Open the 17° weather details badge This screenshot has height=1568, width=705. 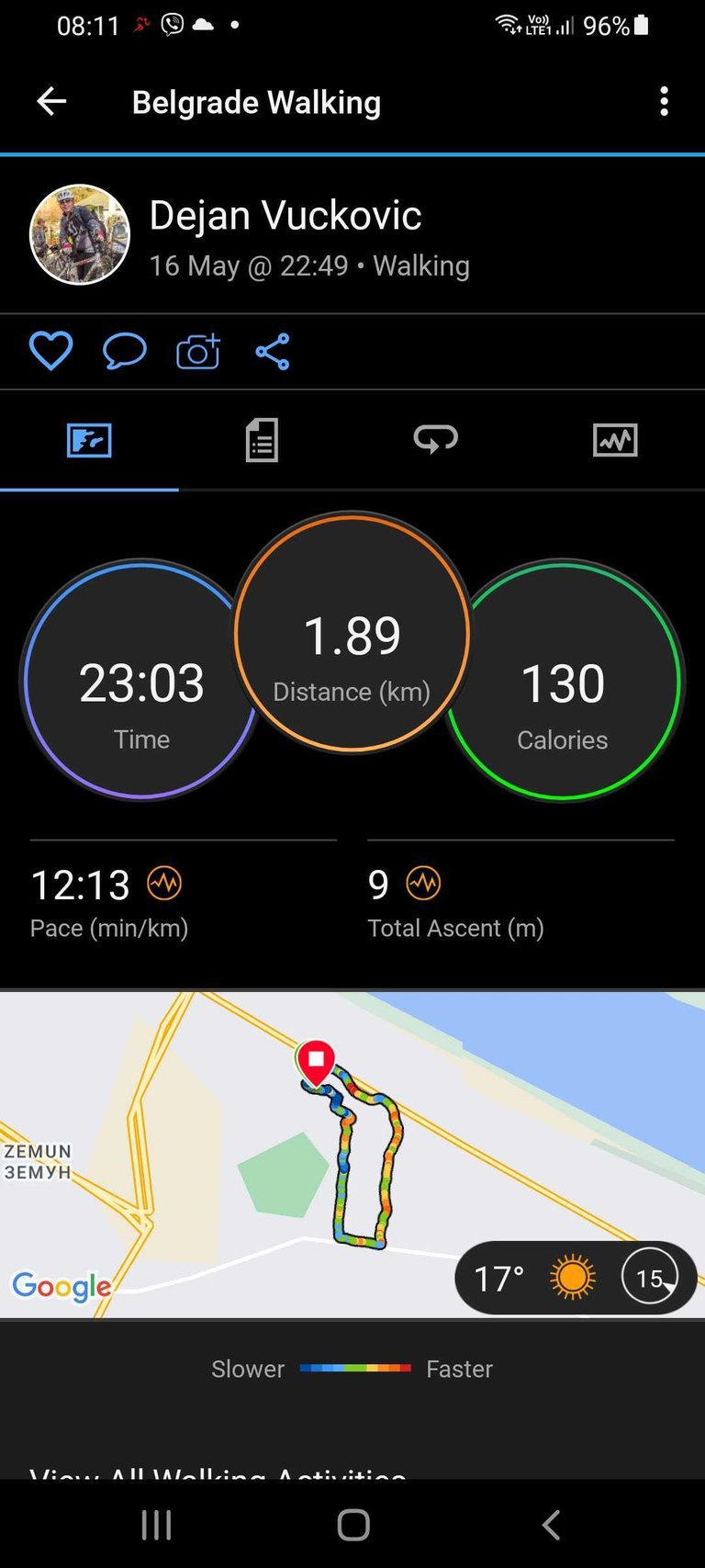click(576, 1278)
